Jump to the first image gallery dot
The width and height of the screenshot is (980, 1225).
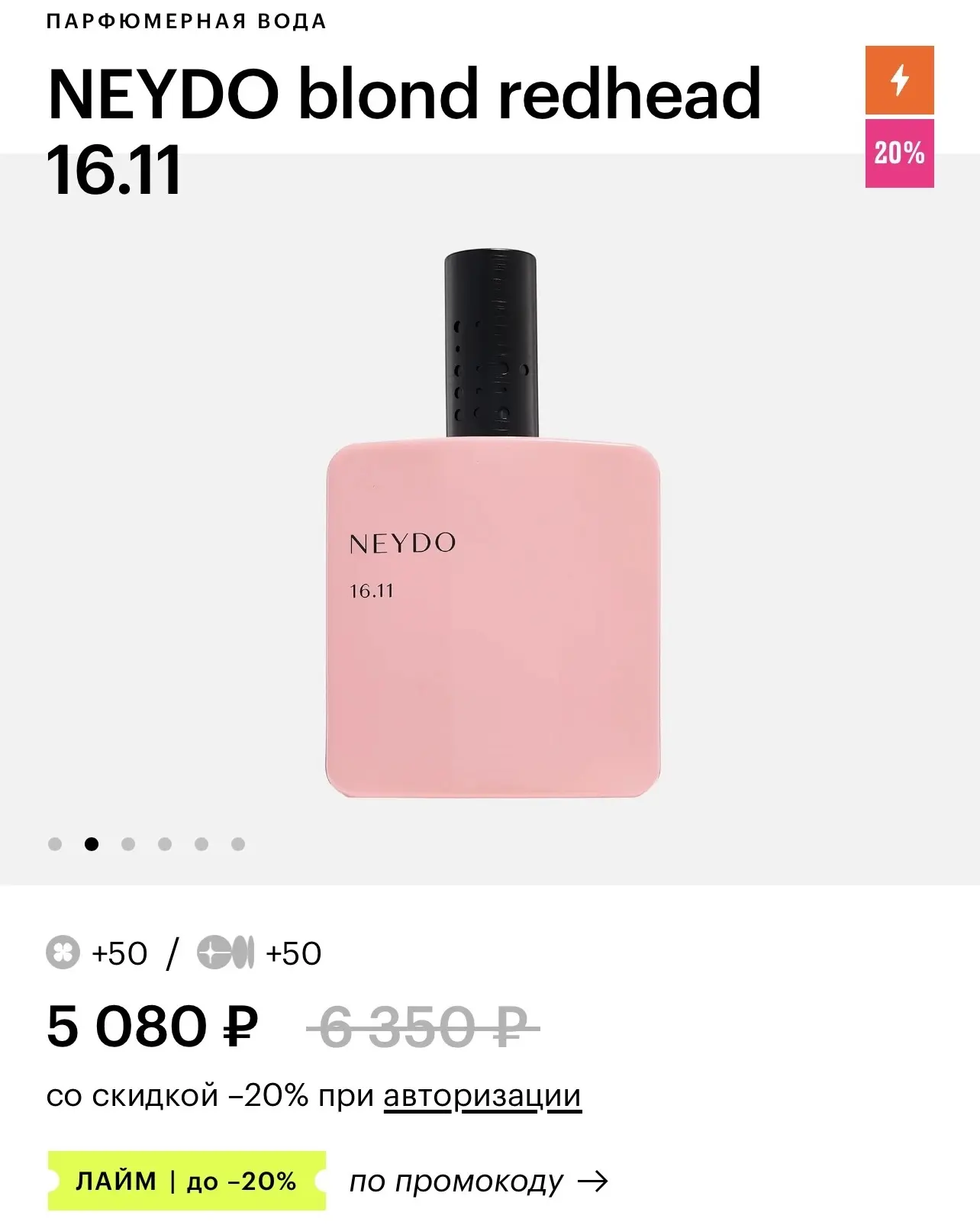[55, 844]
